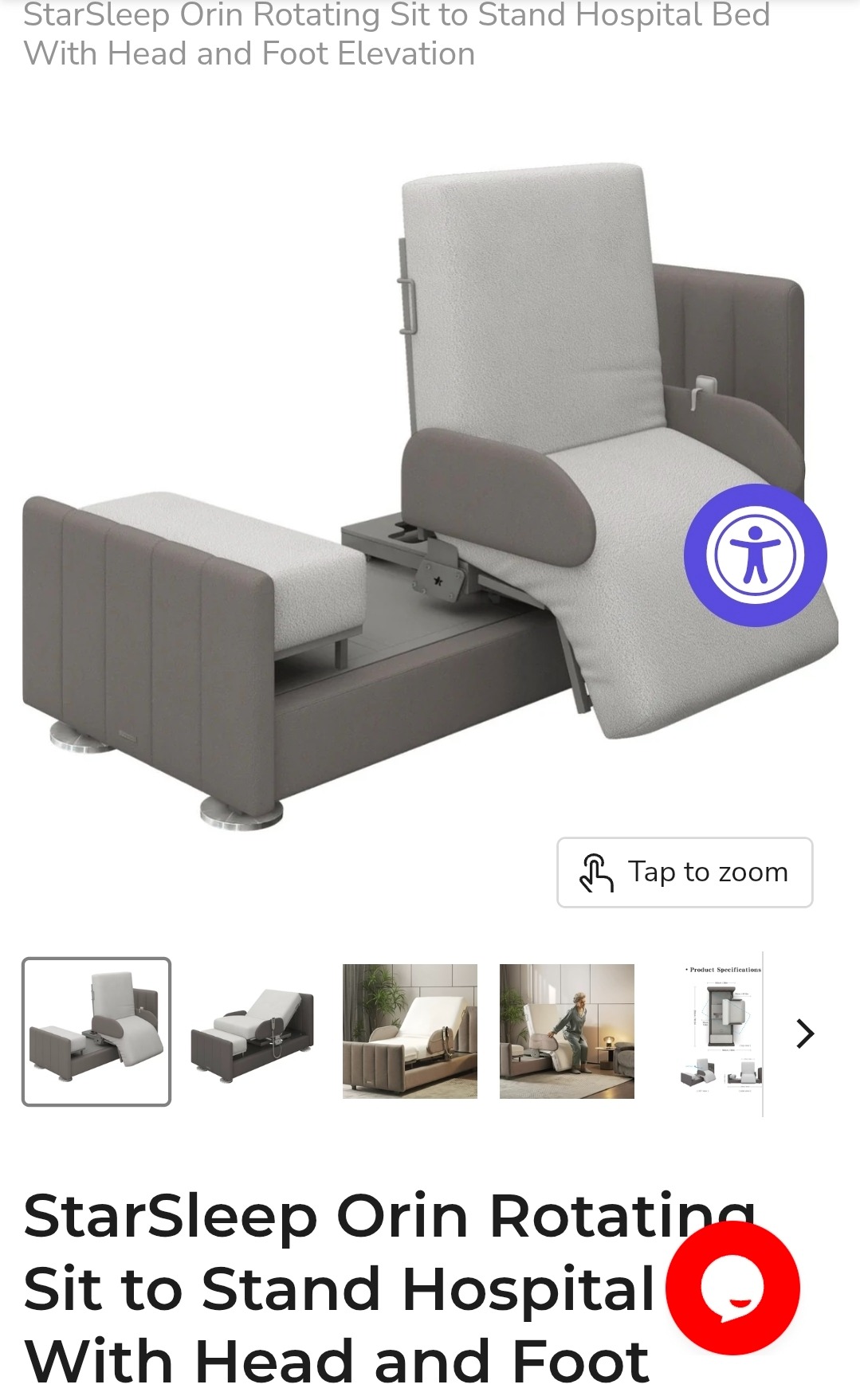The width and height of the screenshot is (860, 1400).
Task: View the second thumbnail of reclined bed
Action: tap(253, 1032)
